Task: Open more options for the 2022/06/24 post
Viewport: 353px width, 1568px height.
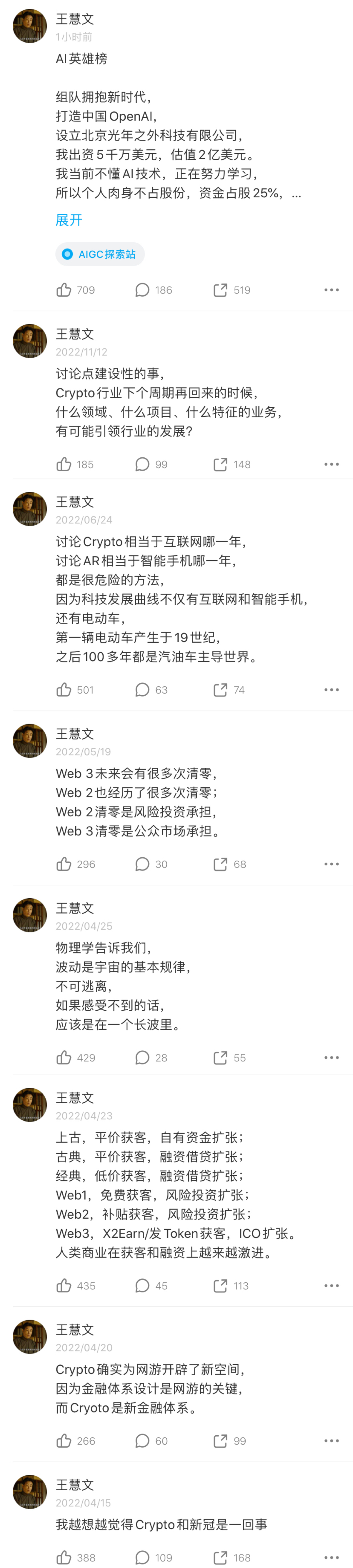Action: coord(331,690)
